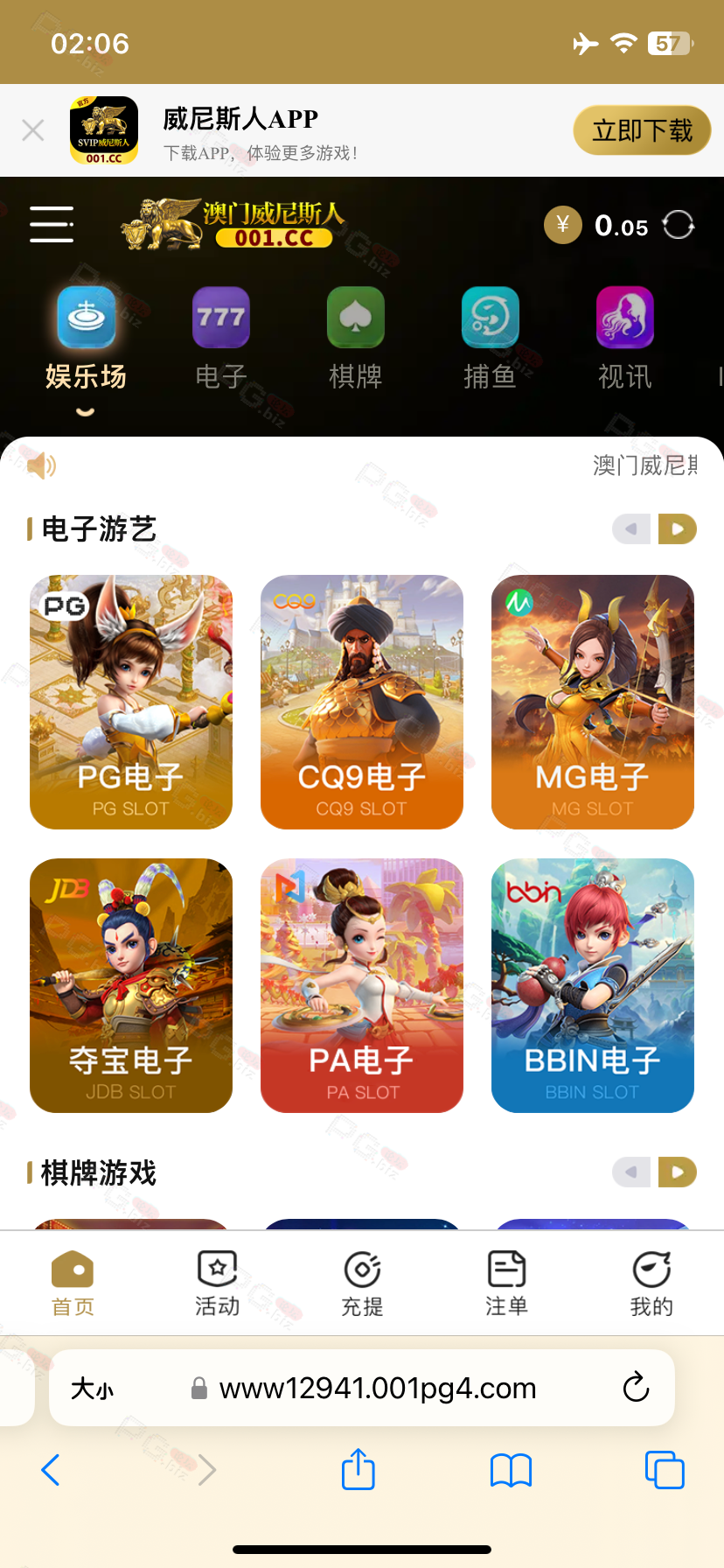Open the CQ9电子 slot card
724x1568 pixels.
[362, 702]
